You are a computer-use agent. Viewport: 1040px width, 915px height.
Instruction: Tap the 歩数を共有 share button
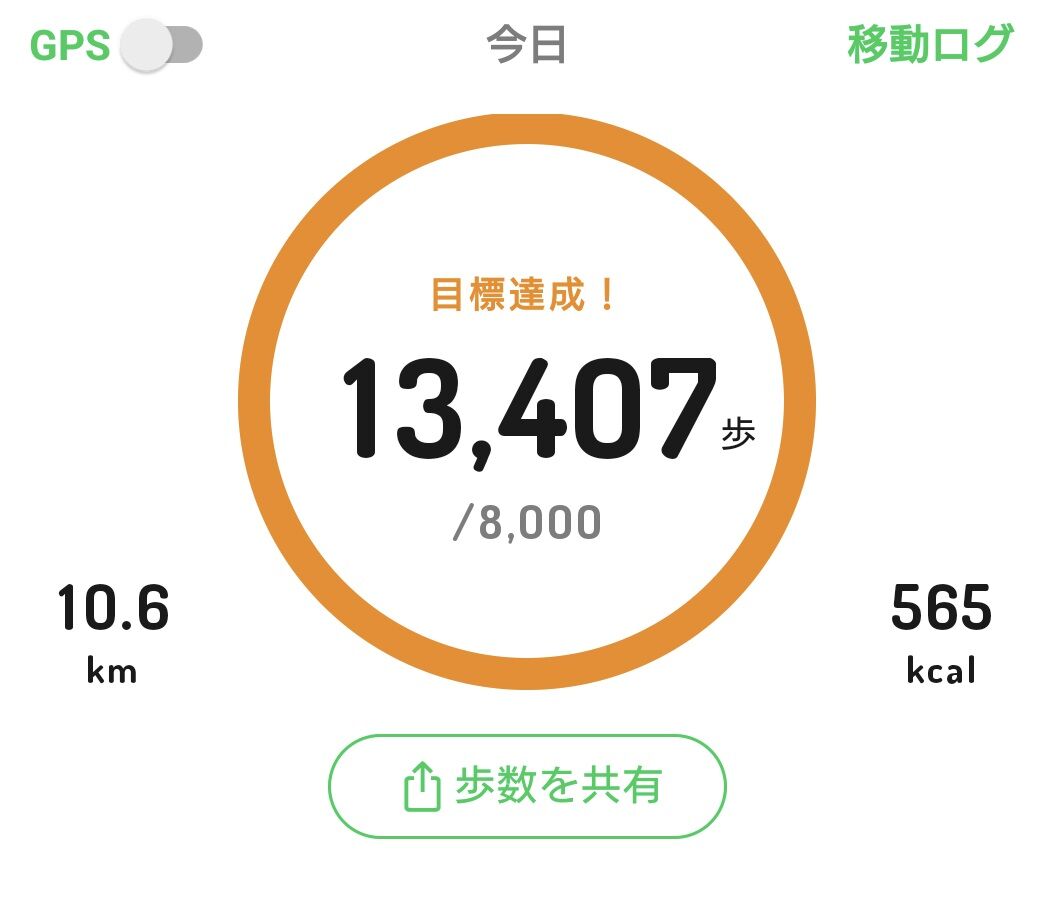point(527,786)
